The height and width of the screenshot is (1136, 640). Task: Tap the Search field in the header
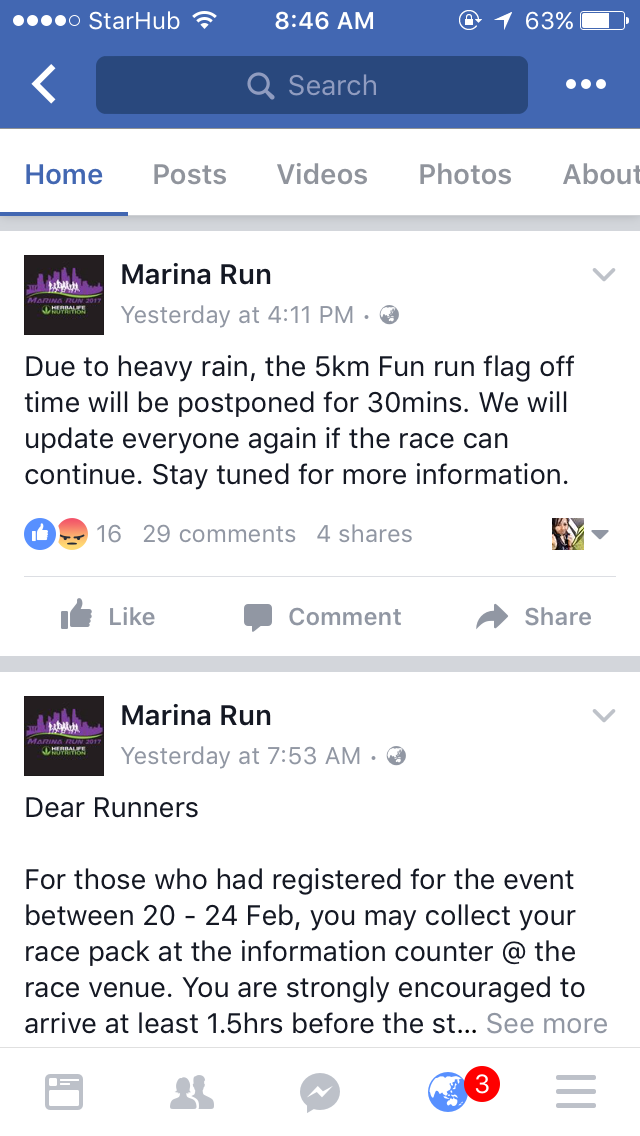(312, 85)
